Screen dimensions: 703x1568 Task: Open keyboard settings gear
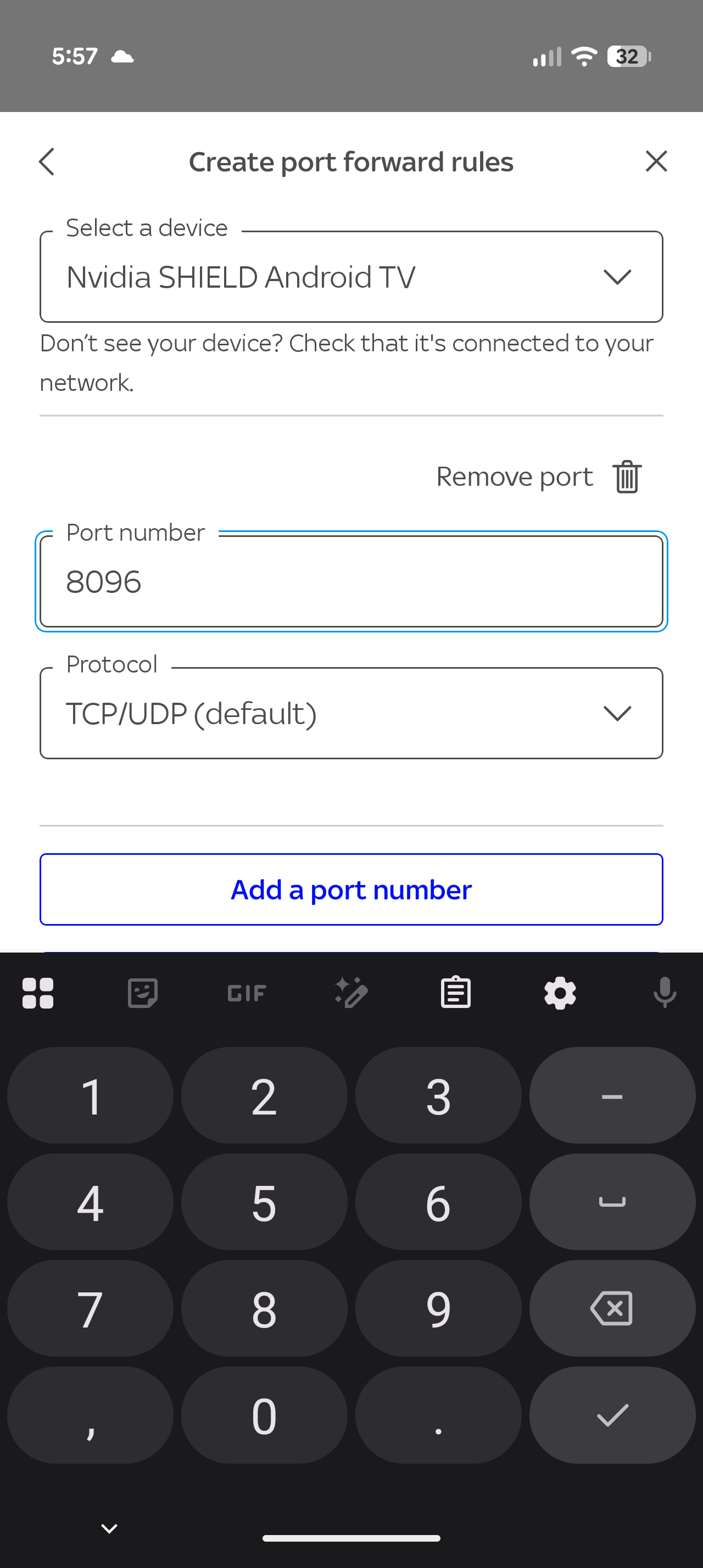(560, 993)
